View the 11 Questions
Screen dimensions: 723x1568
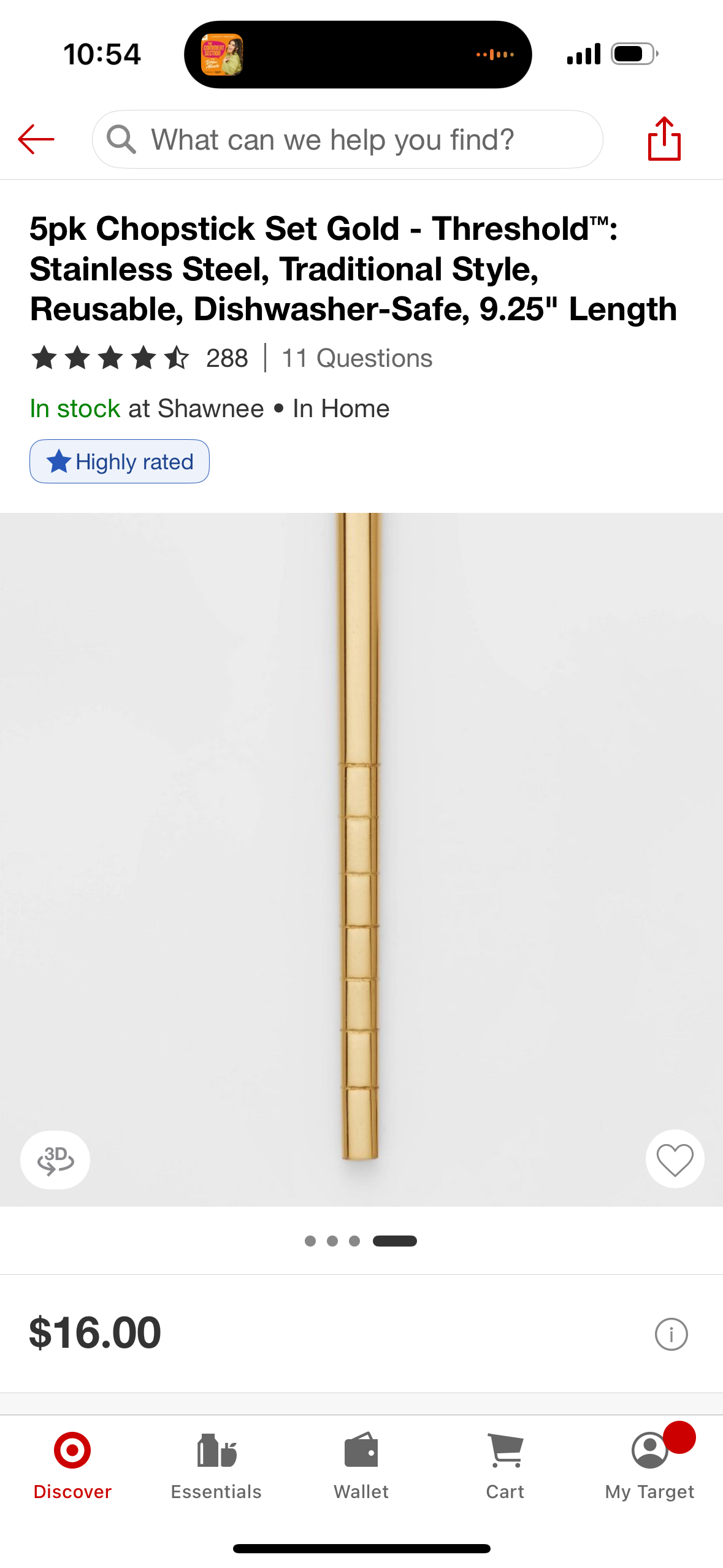pyautogui.click(x=357, y=358)
